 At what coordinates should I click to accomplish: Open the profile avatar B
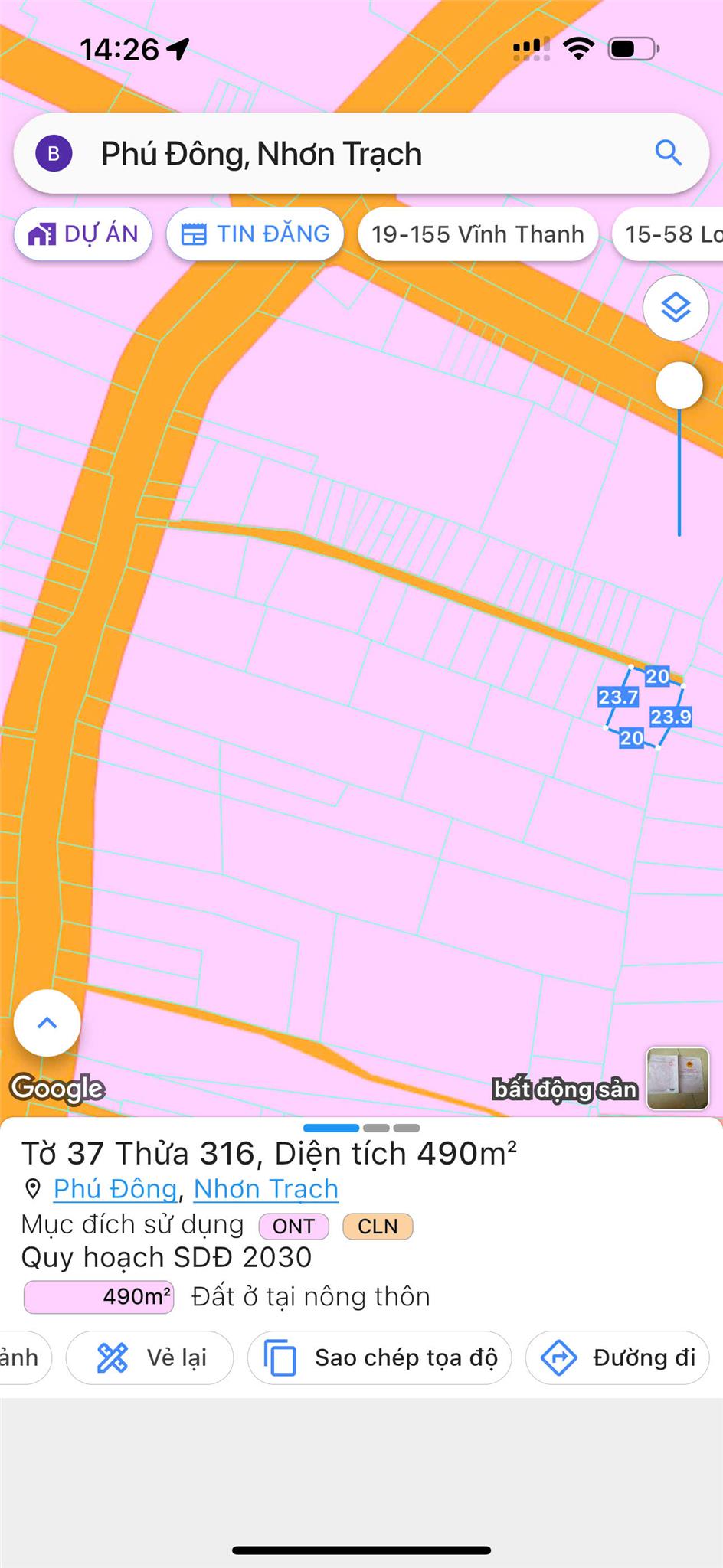point(54,154)
